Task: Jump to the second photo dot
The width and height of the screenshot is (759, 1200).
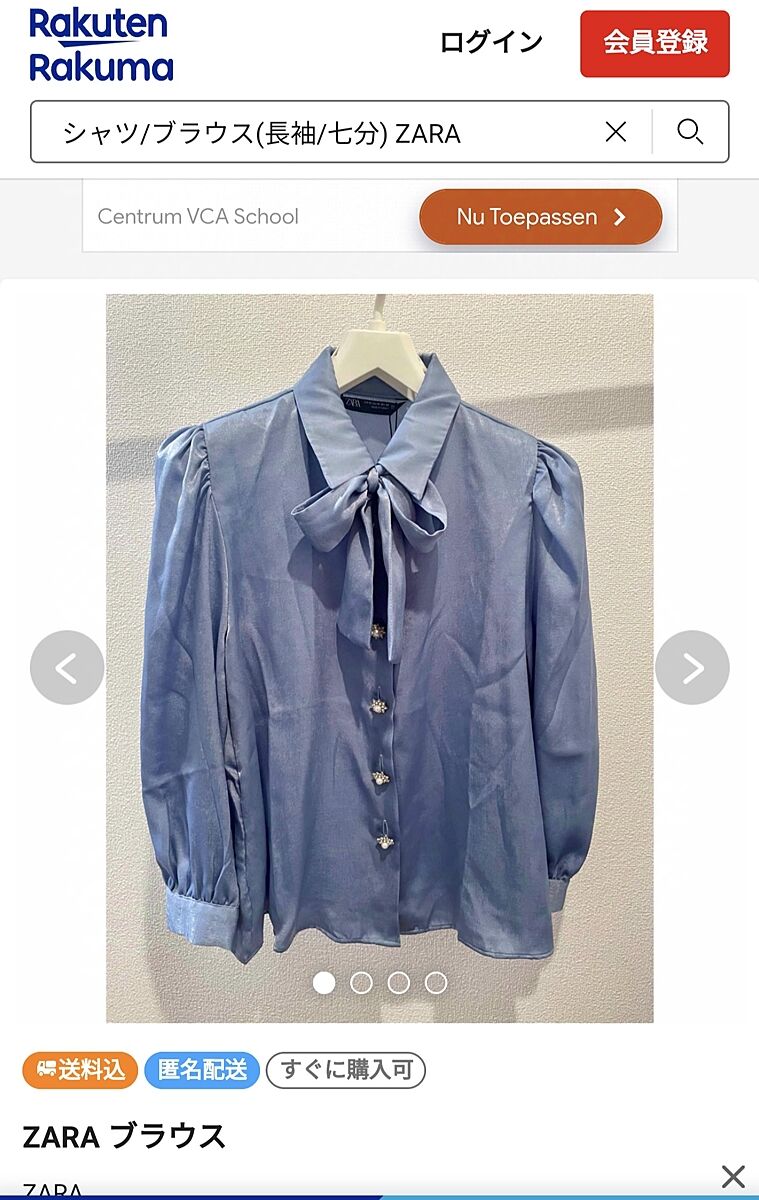Action: tap(361, 983)
